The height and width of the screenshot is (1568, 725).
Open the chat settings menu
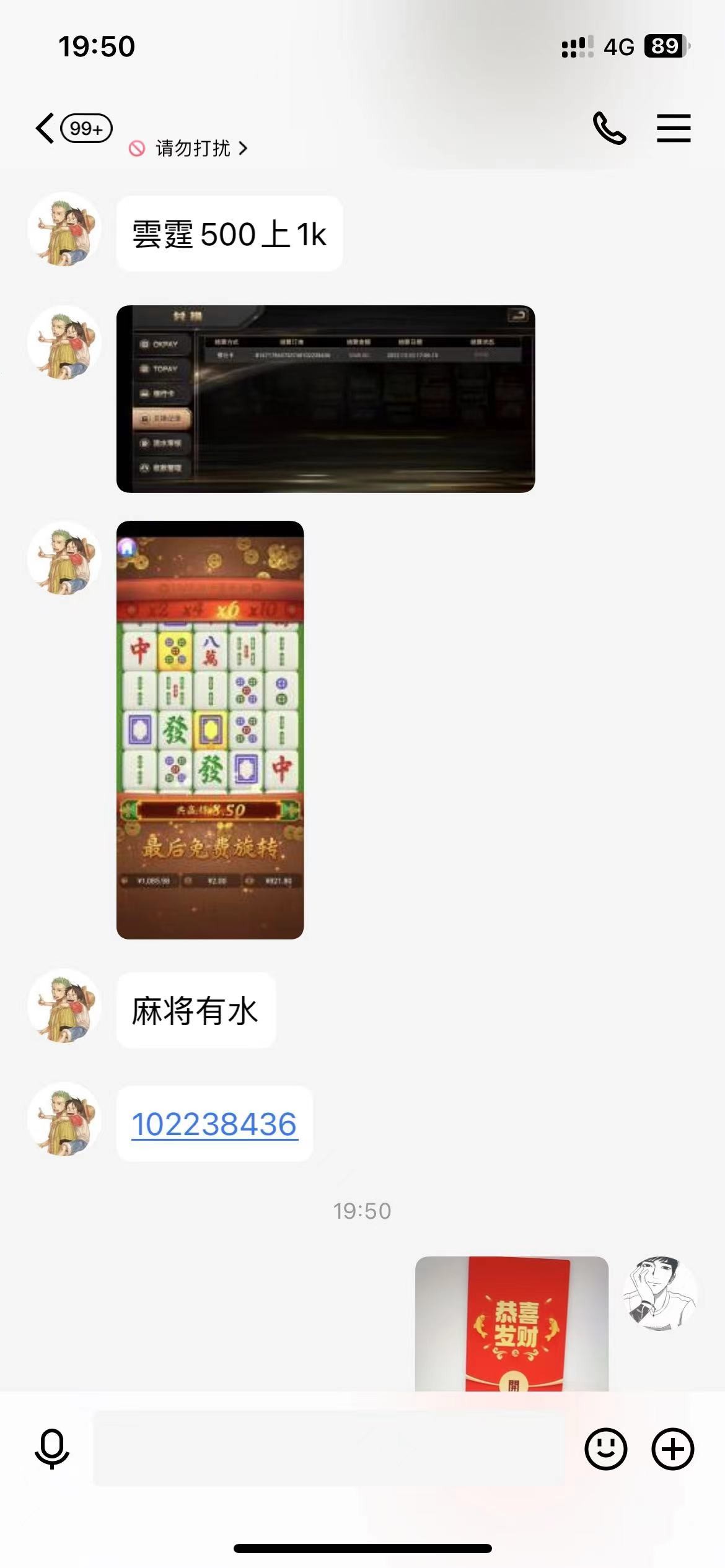coord(674,128)
